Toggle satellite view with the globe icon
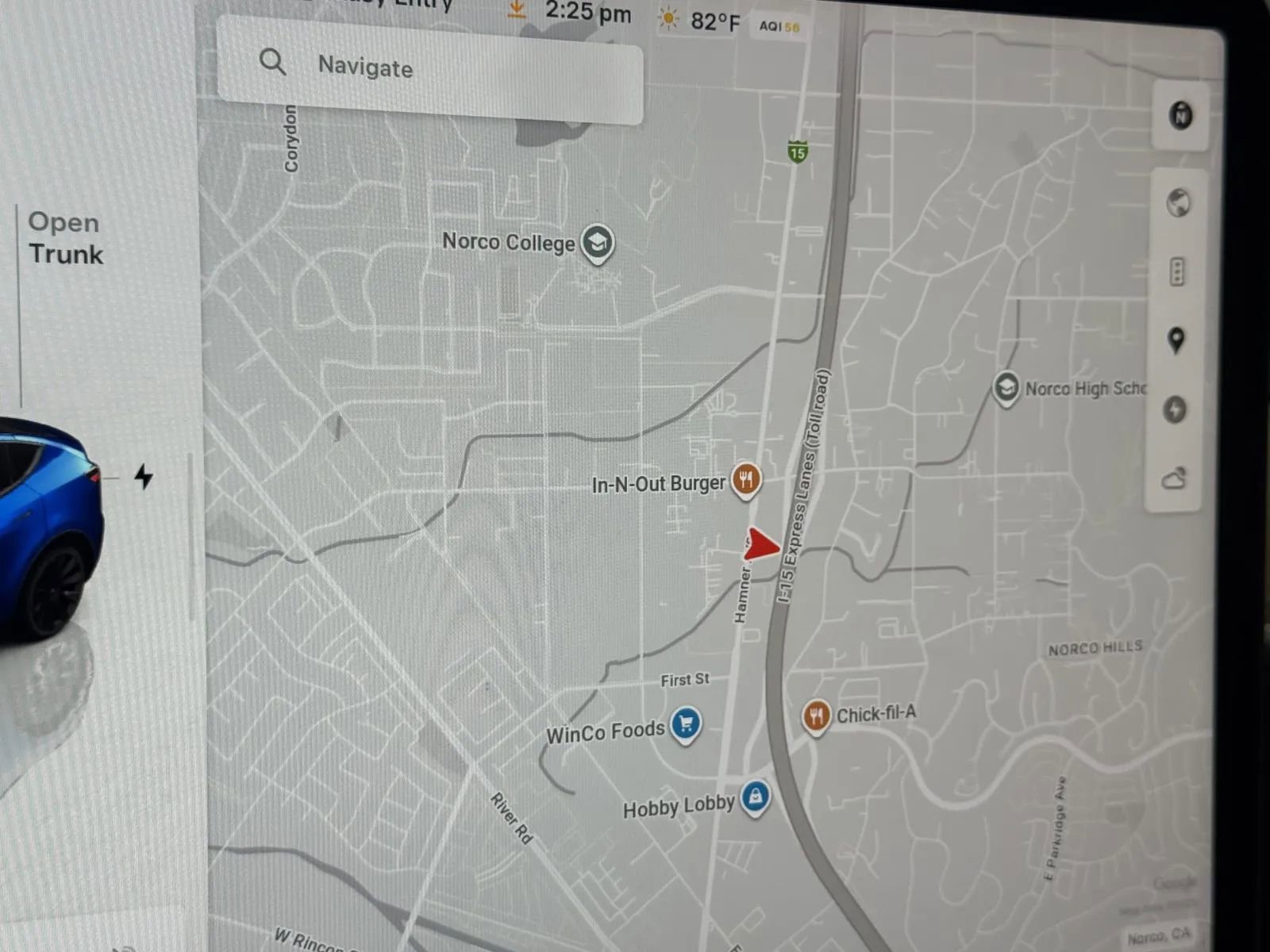1270x952 pixels. click(1179, 203)
